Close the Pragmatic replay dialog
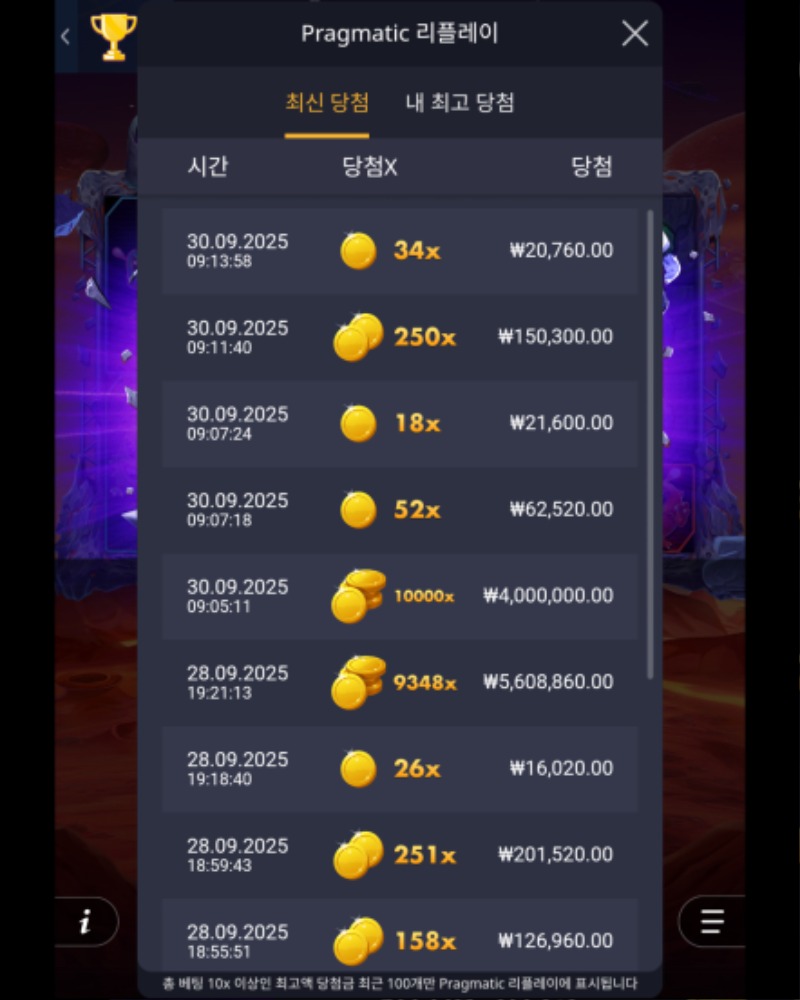The width and height of the screenshot is (800, 1000). [x=635, y=34]
